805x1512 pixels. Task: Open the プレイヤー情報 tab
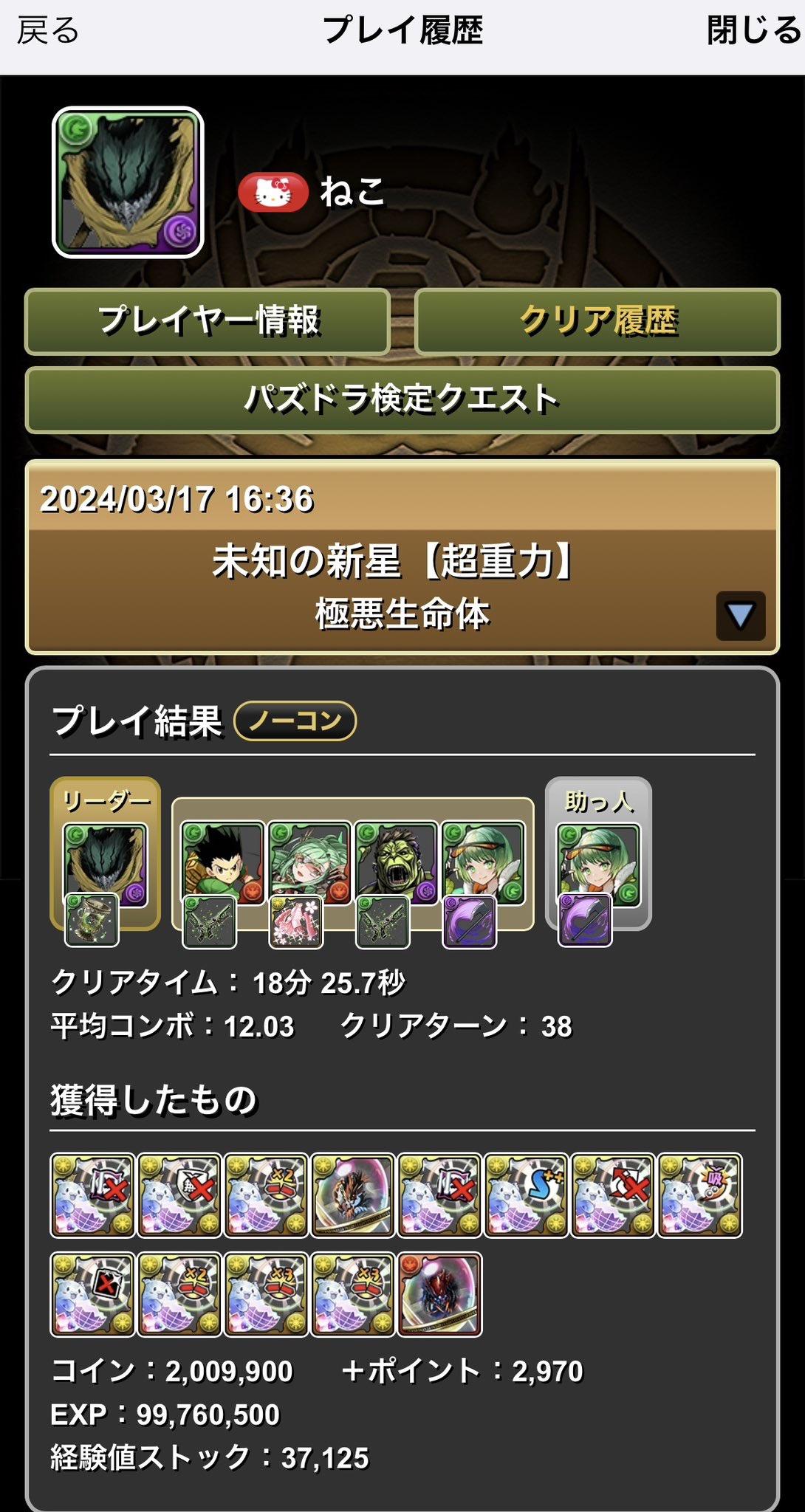(x=208, y=321)
